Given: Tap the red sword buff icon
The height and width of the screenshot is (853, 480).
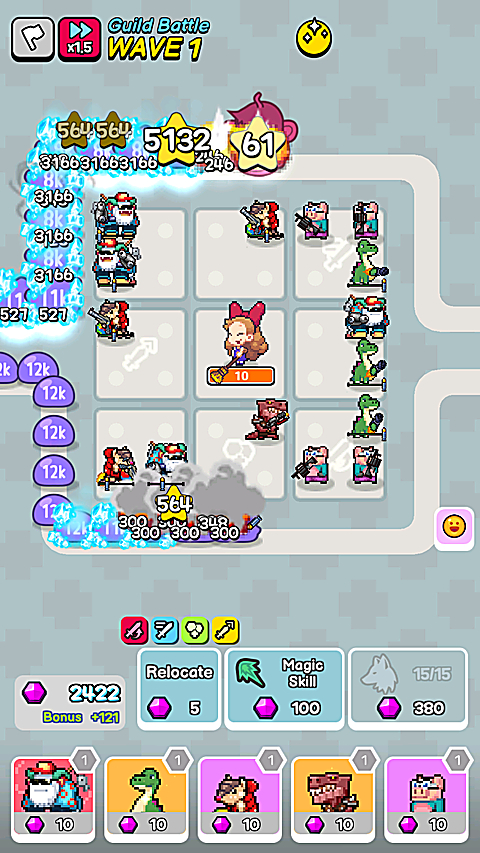Looking at the screenshot, I should tap(134, 631).
